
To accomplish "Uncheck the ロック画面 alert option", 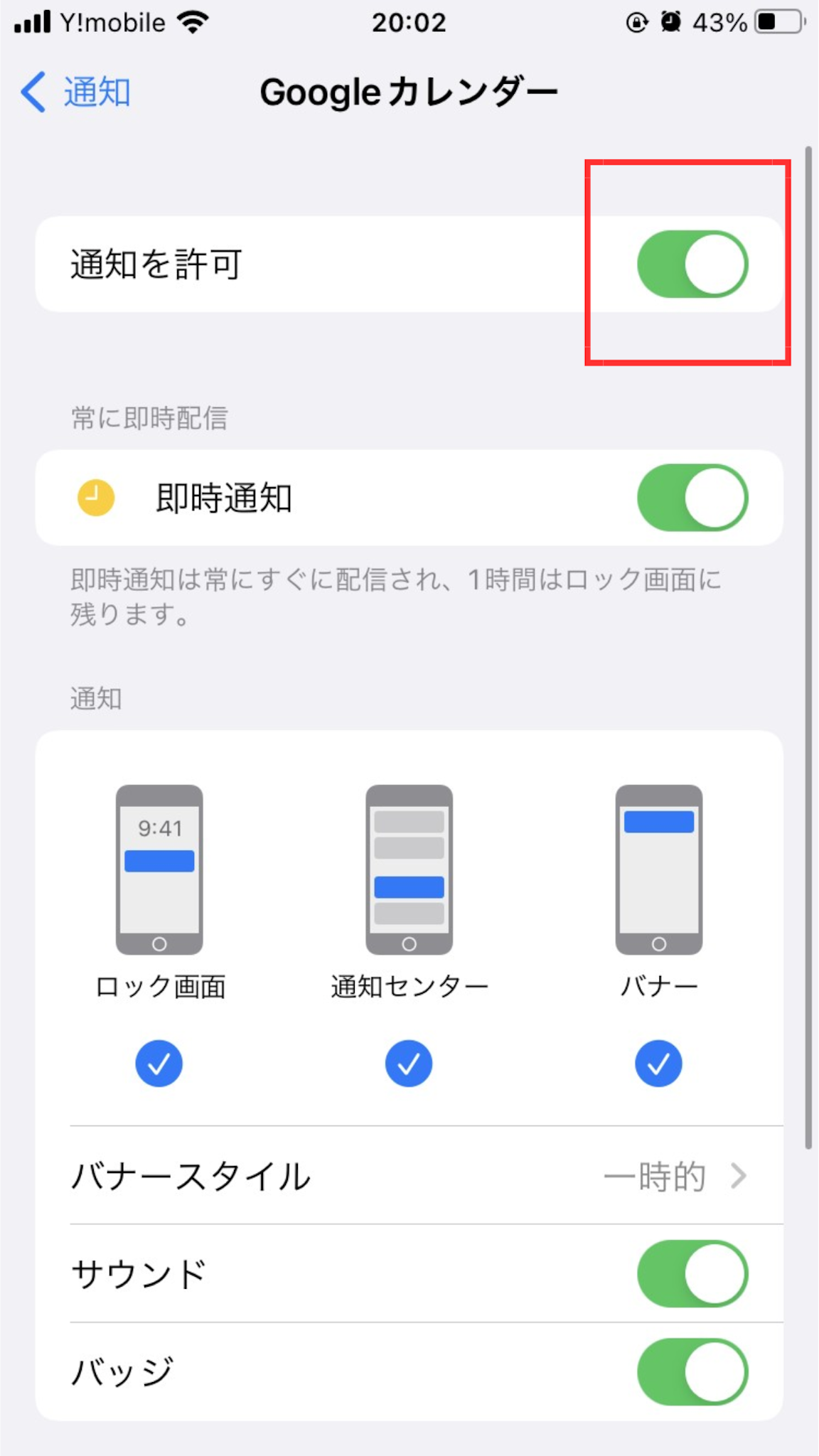I will [159, 1063].
